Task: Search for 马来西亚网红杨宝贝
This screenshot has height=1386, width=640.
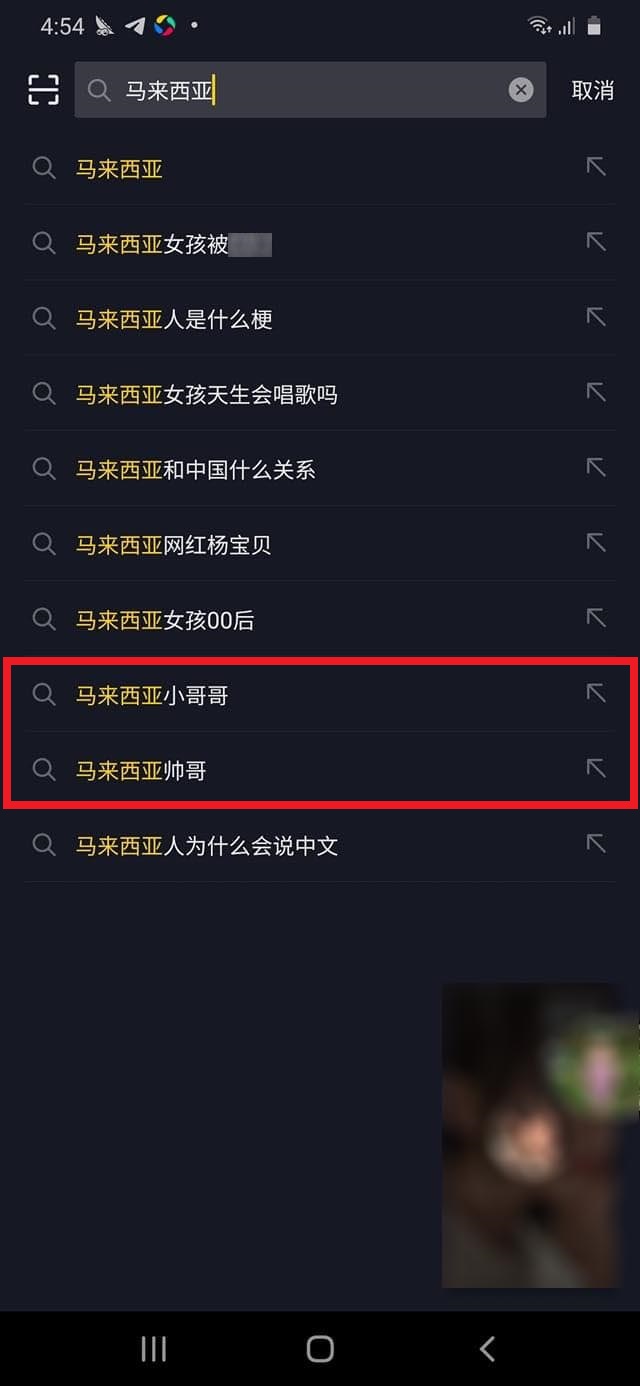Action: click(174, 545)
